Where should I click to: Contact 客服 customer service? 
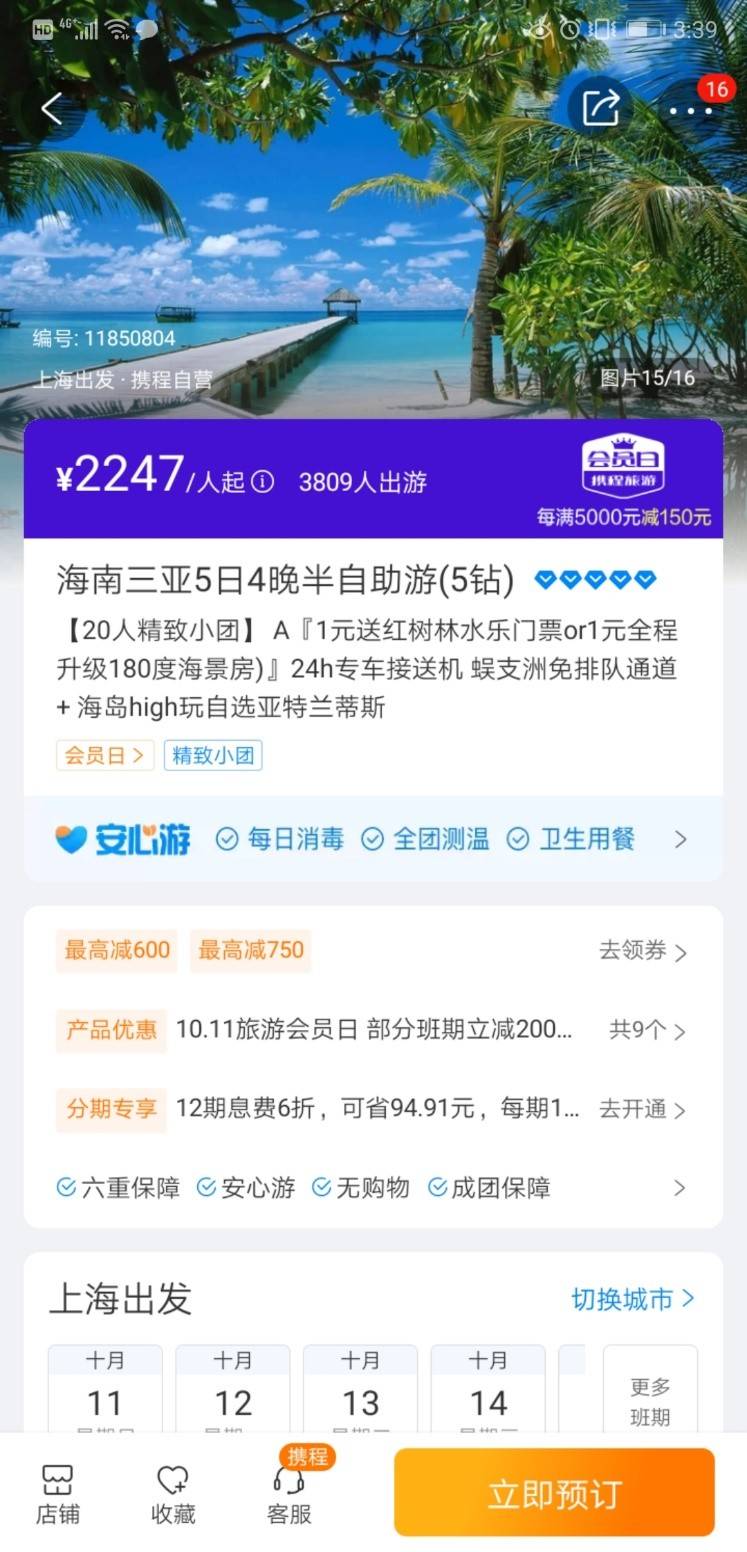290,1494
